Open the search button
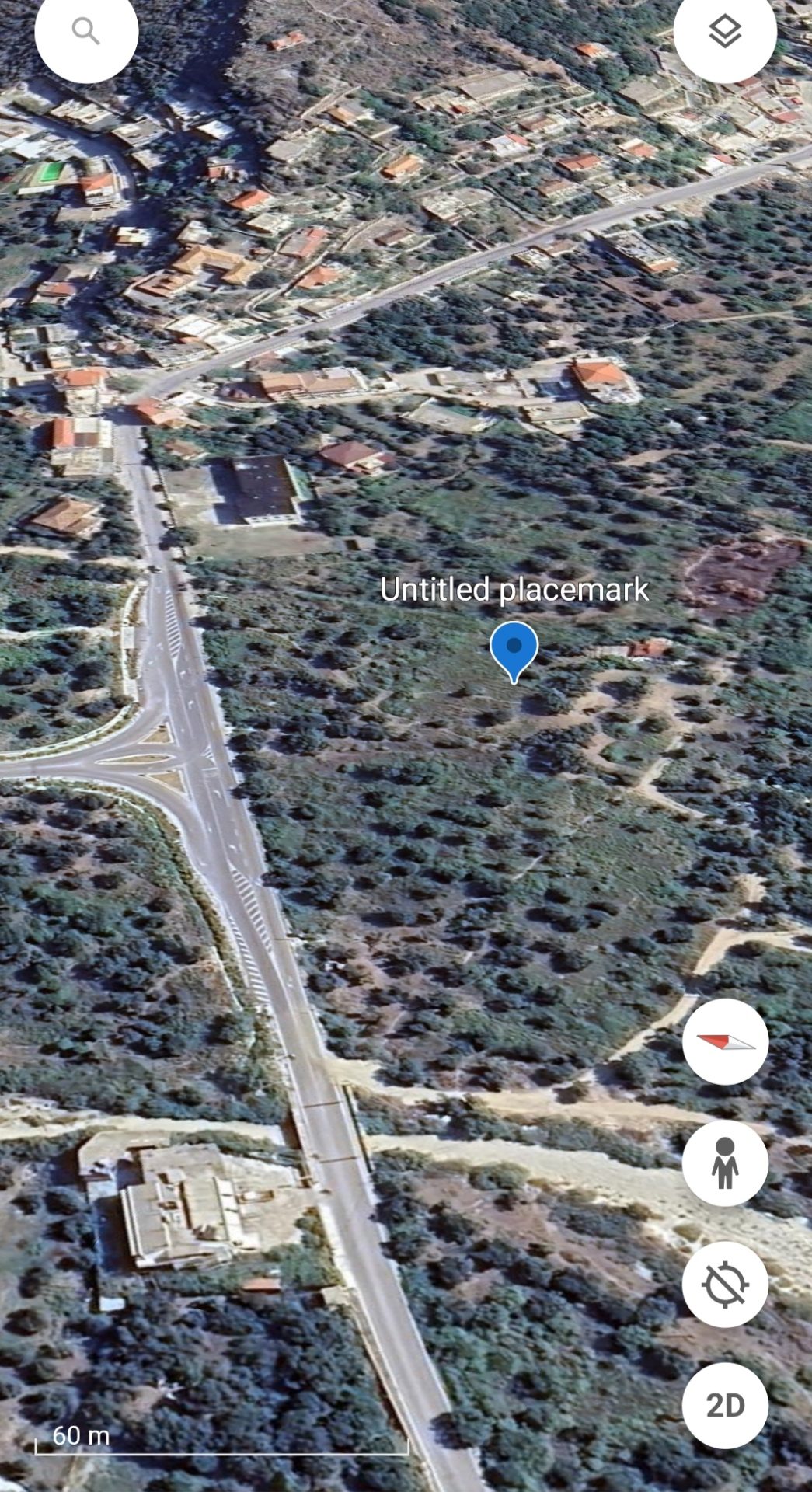812x1492 pixels. tap(86, 33)
